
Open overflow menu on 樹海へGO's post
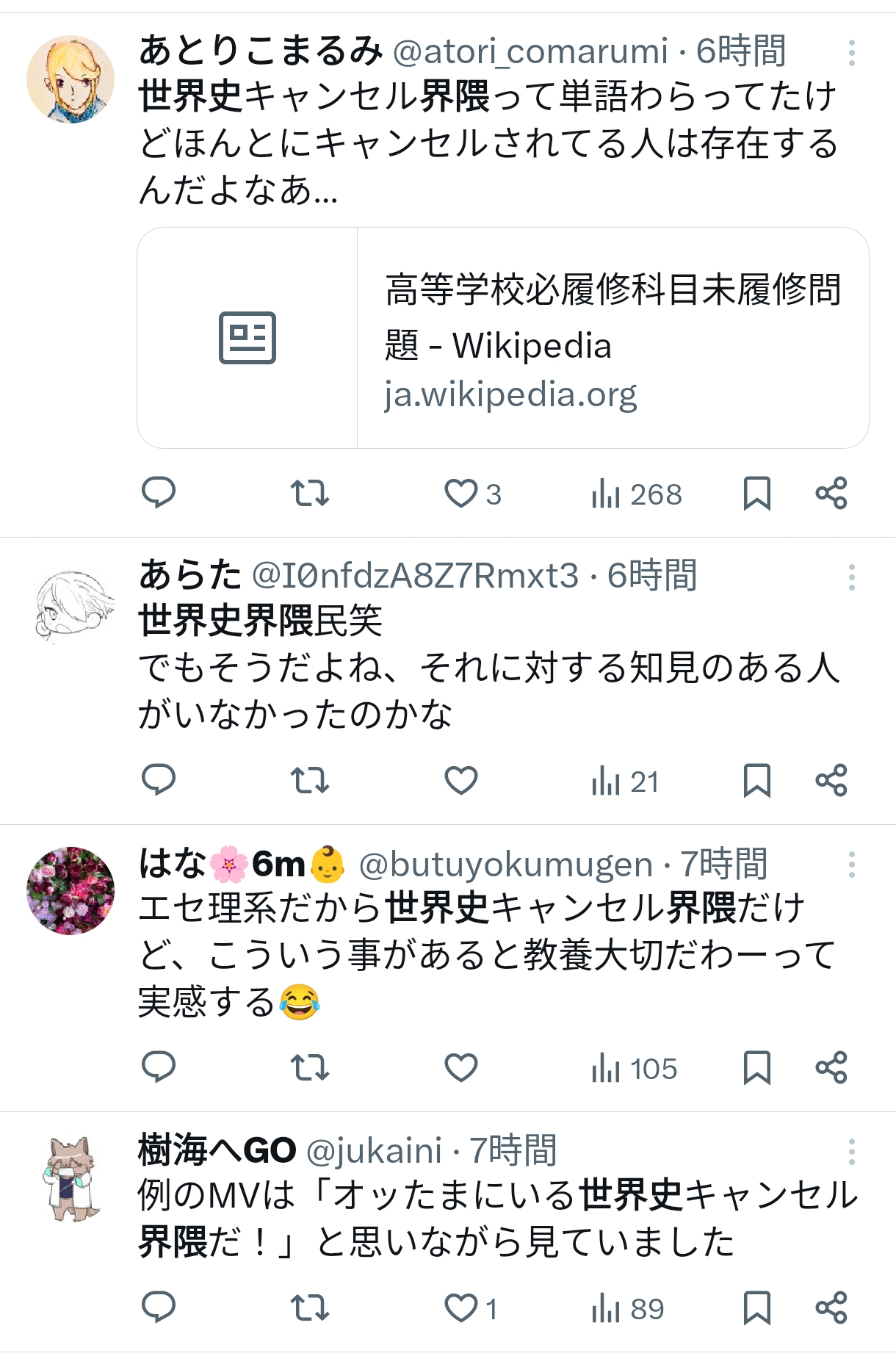pyautogui.click(x=851, y=1152)
